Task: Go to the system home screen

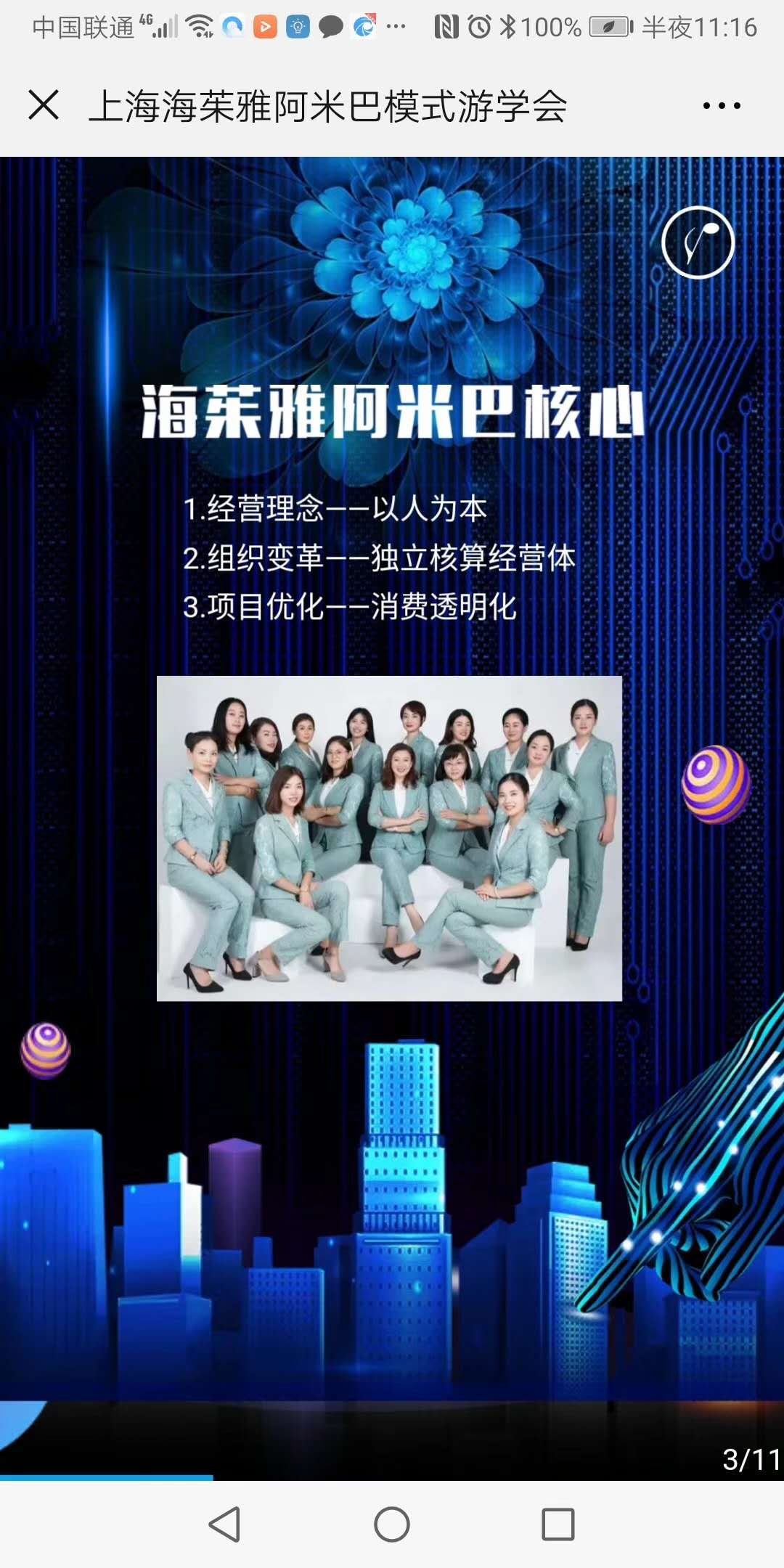Action: [x=392, y=1524]
